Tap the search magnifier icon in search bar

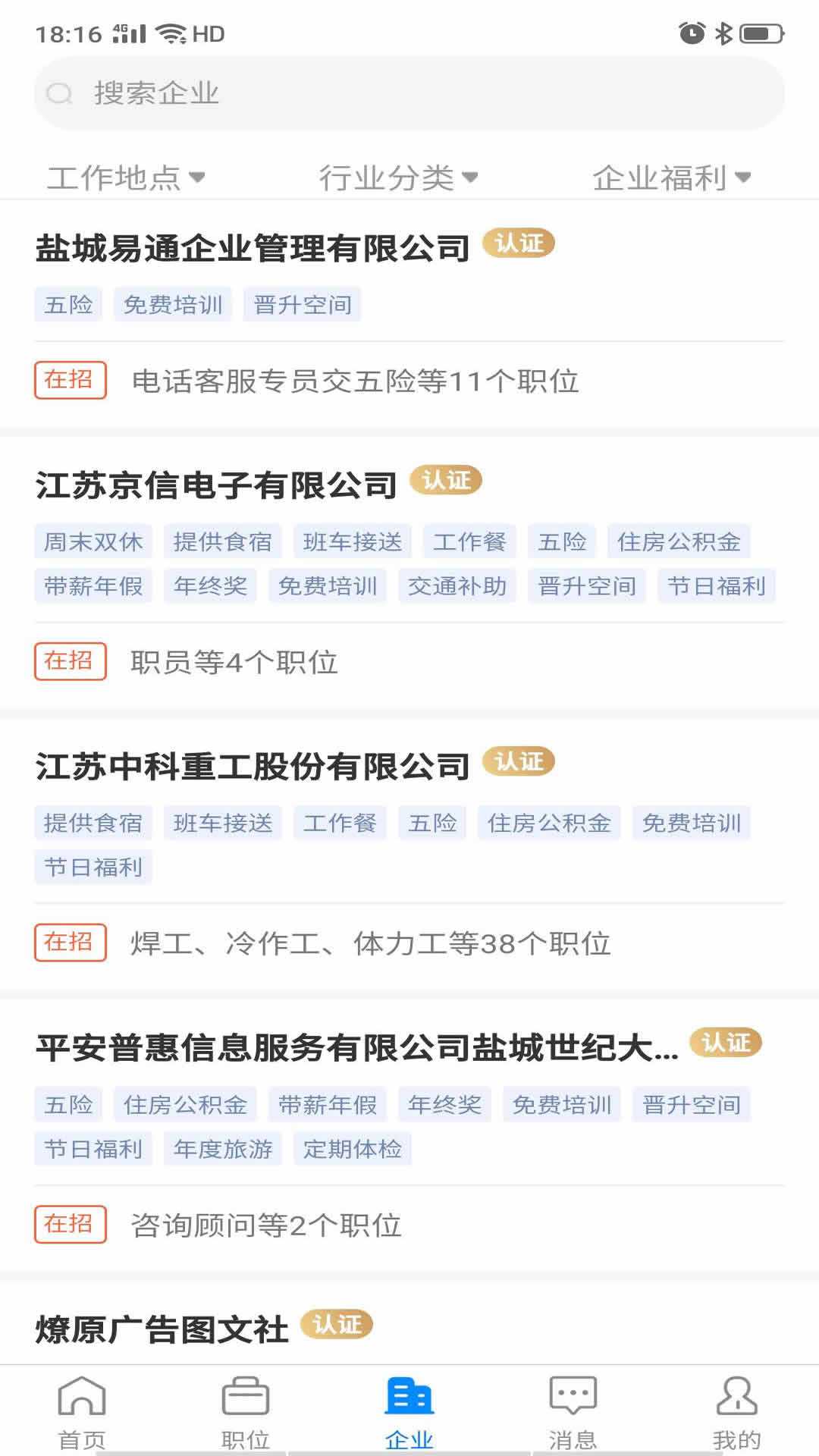click(x=61, y=94)
